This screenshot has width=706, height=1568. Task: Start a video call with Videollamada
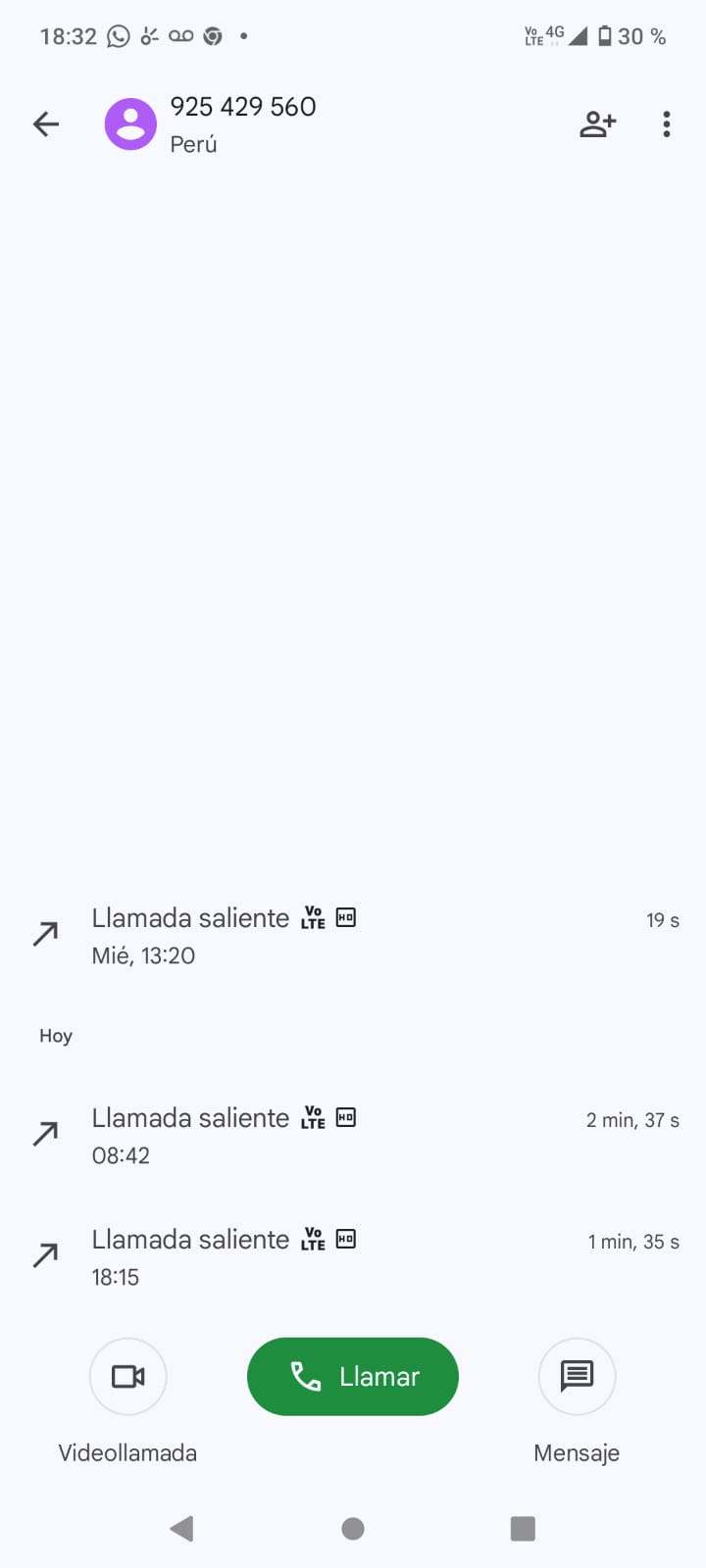point(127,1376)
